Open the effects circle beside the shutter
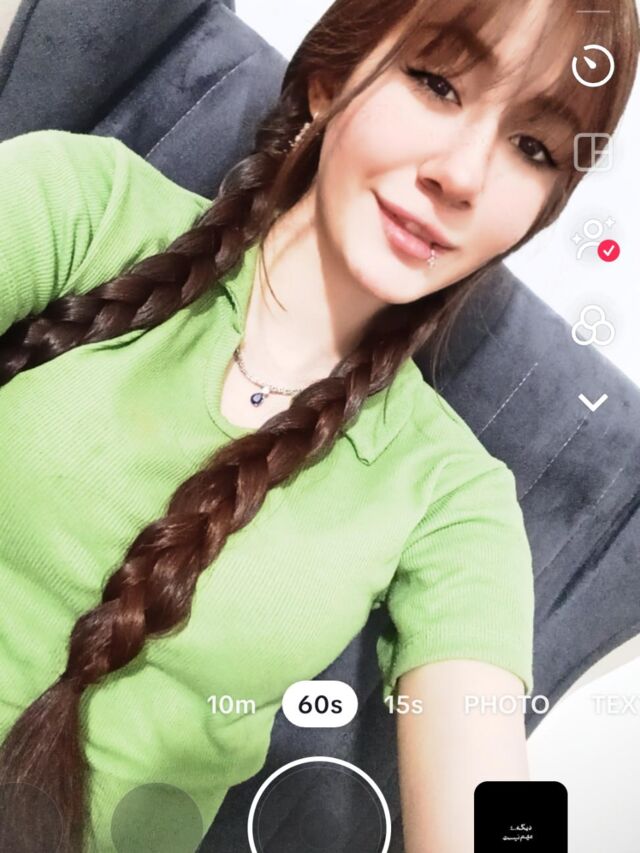 click(157, 820)
